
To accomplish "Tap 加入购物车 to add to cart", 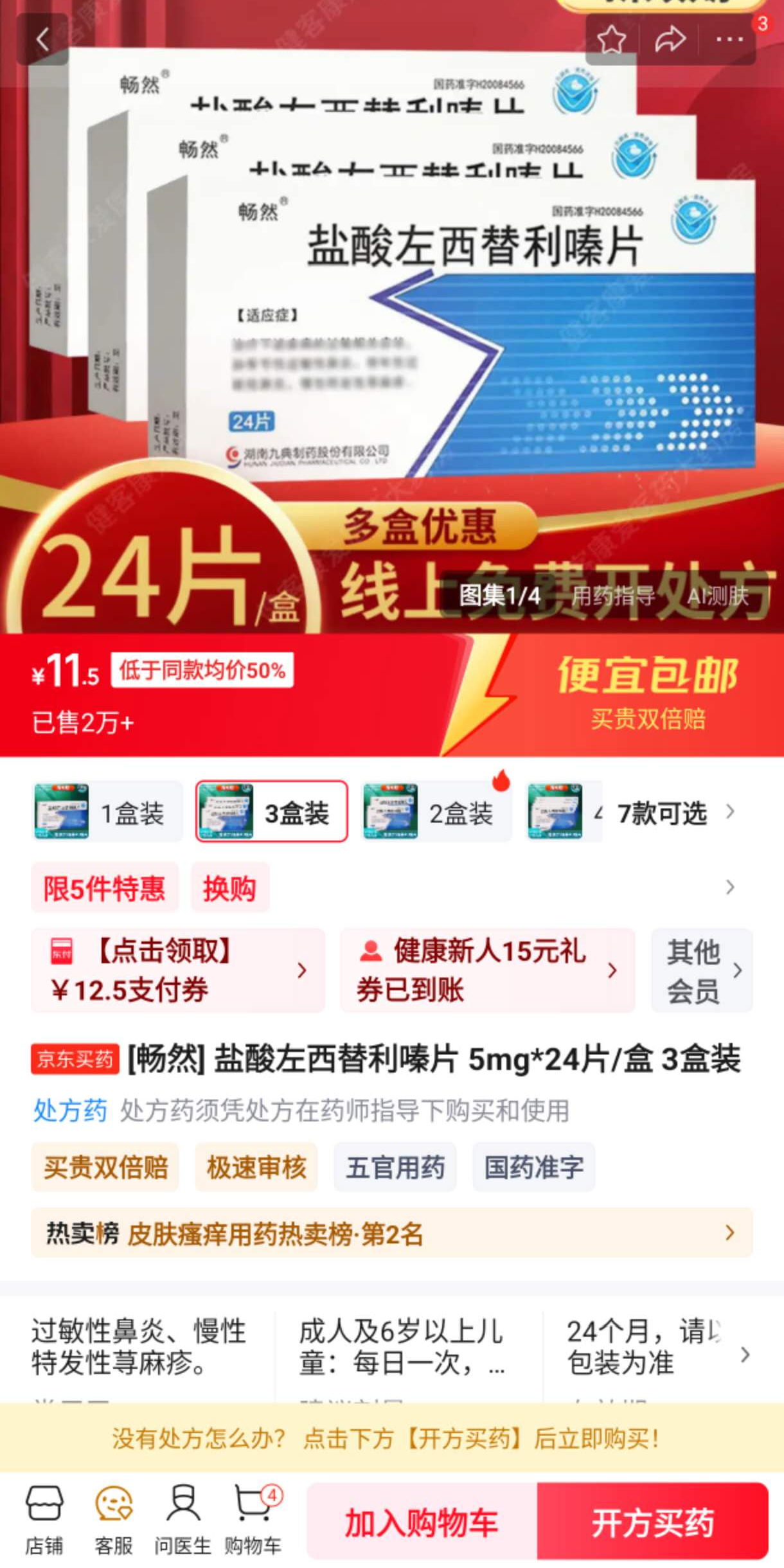I will [x=422, y=1522].
